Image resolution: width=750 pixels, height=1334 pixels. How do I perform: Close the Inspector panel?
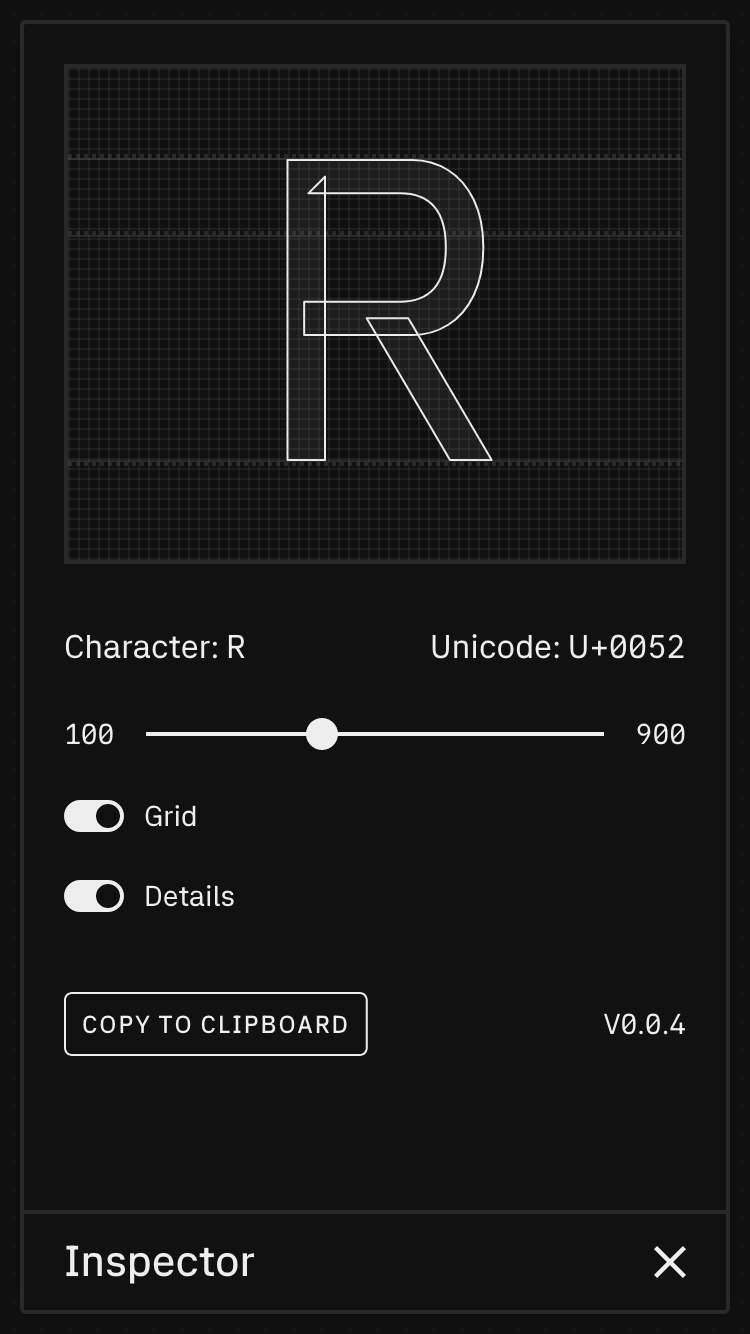[x=669, y=1262]
